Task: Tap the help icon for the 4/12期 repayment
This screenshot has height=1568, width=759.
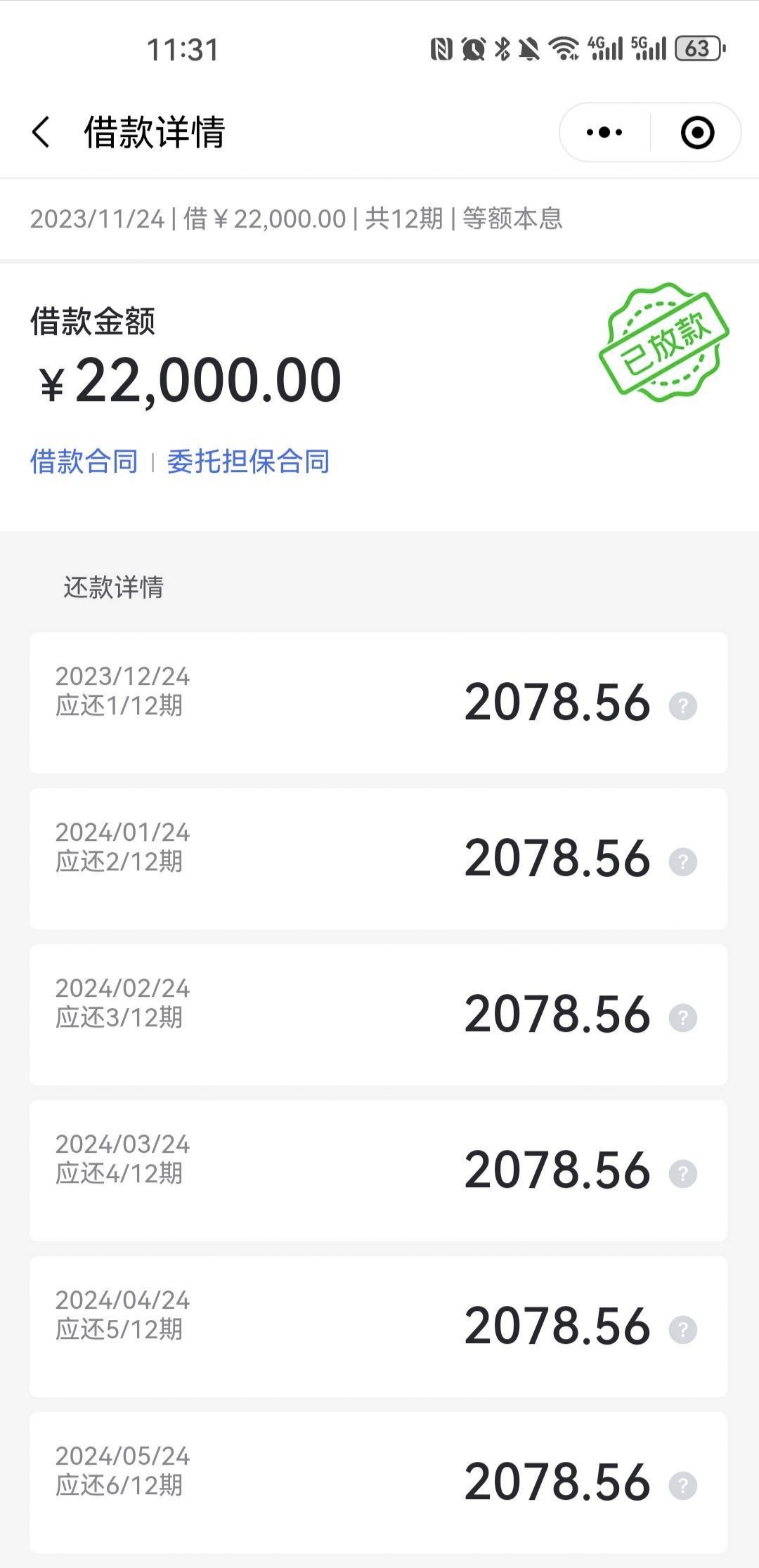Action: point(682,1173)
